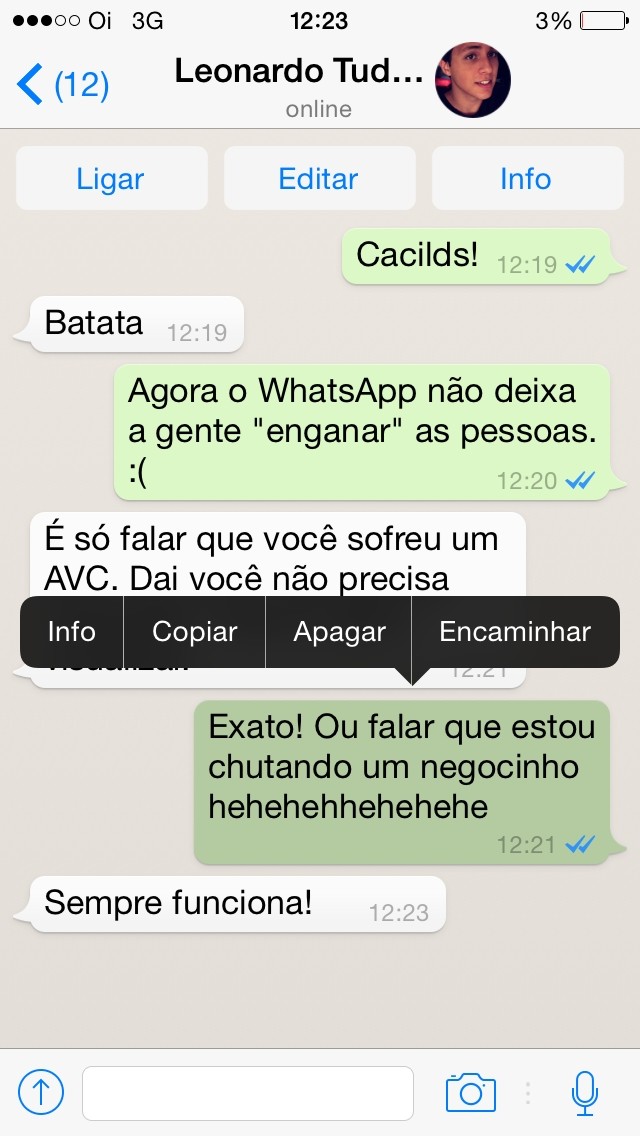The height and width of the screenshot is (1136, 640).
Task: Open contact Info button below header
Action: (525, 179)
